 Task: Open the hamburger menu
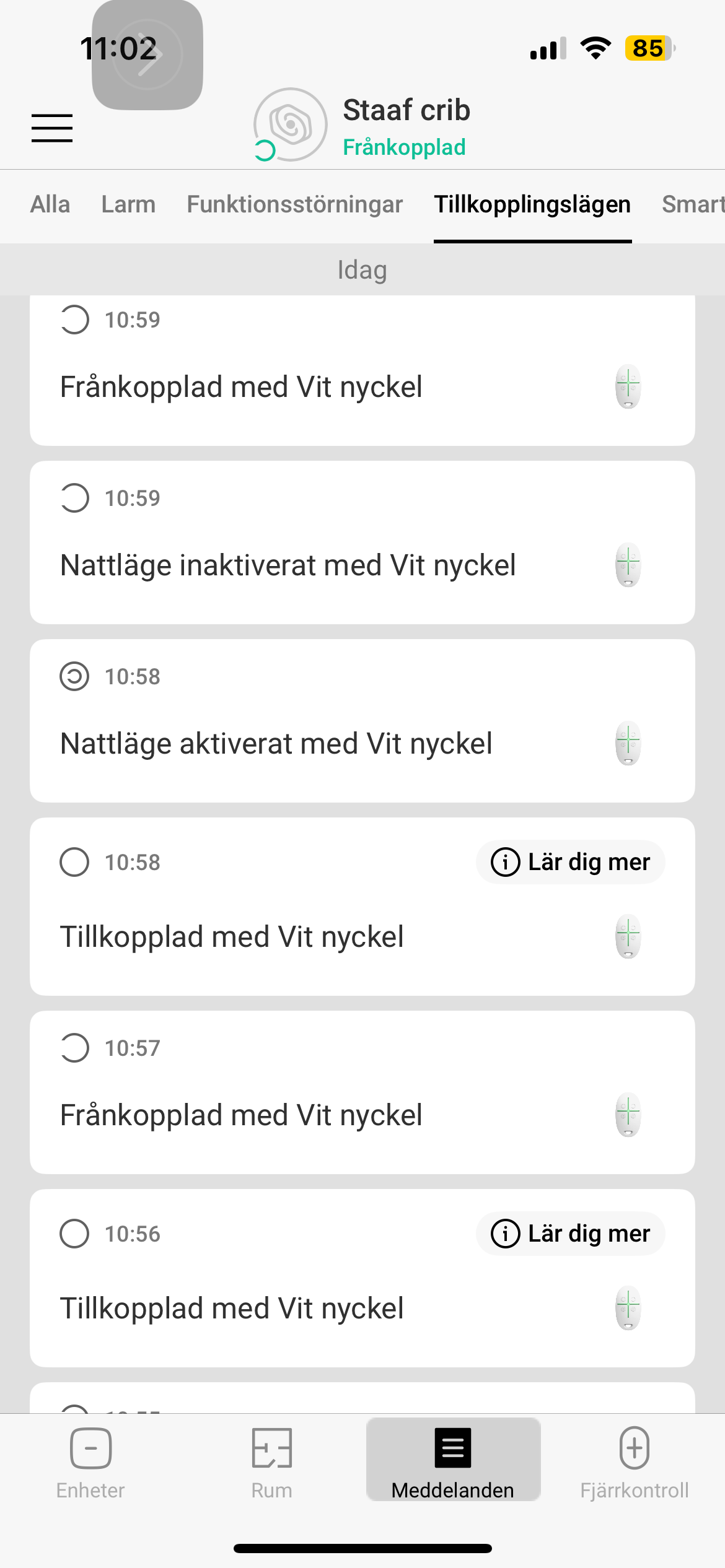tap(52, 128)
